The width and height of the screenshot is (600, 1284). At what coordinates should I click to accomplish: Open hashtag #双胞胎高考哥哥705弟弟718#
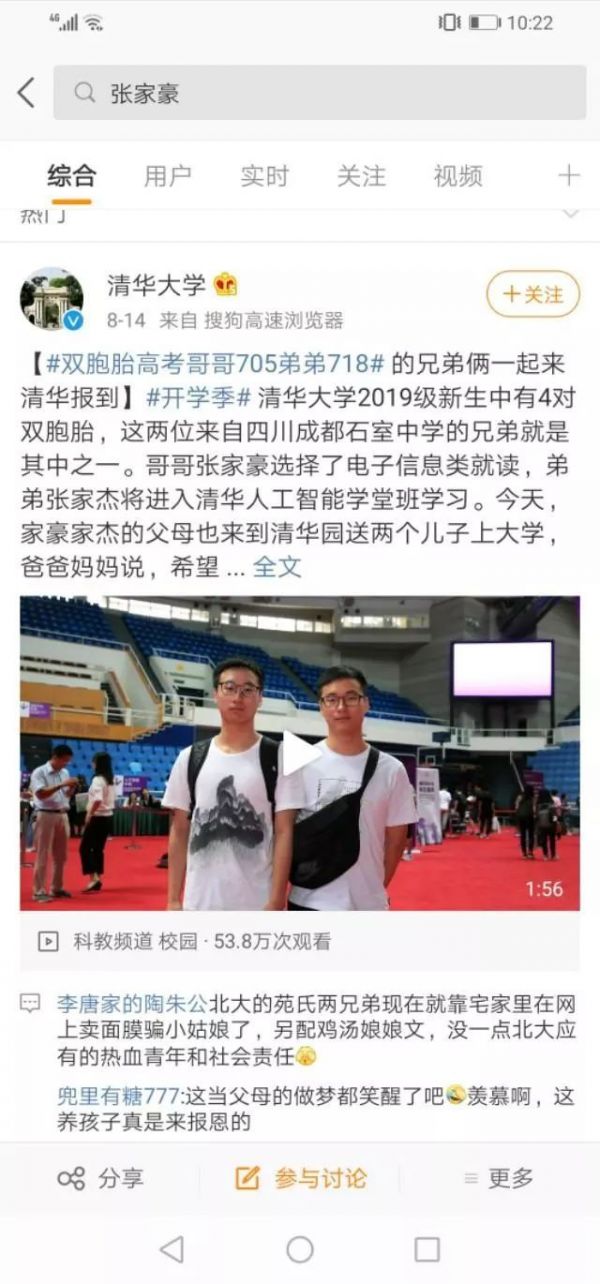pyautogui.click(x=215, y=363)
